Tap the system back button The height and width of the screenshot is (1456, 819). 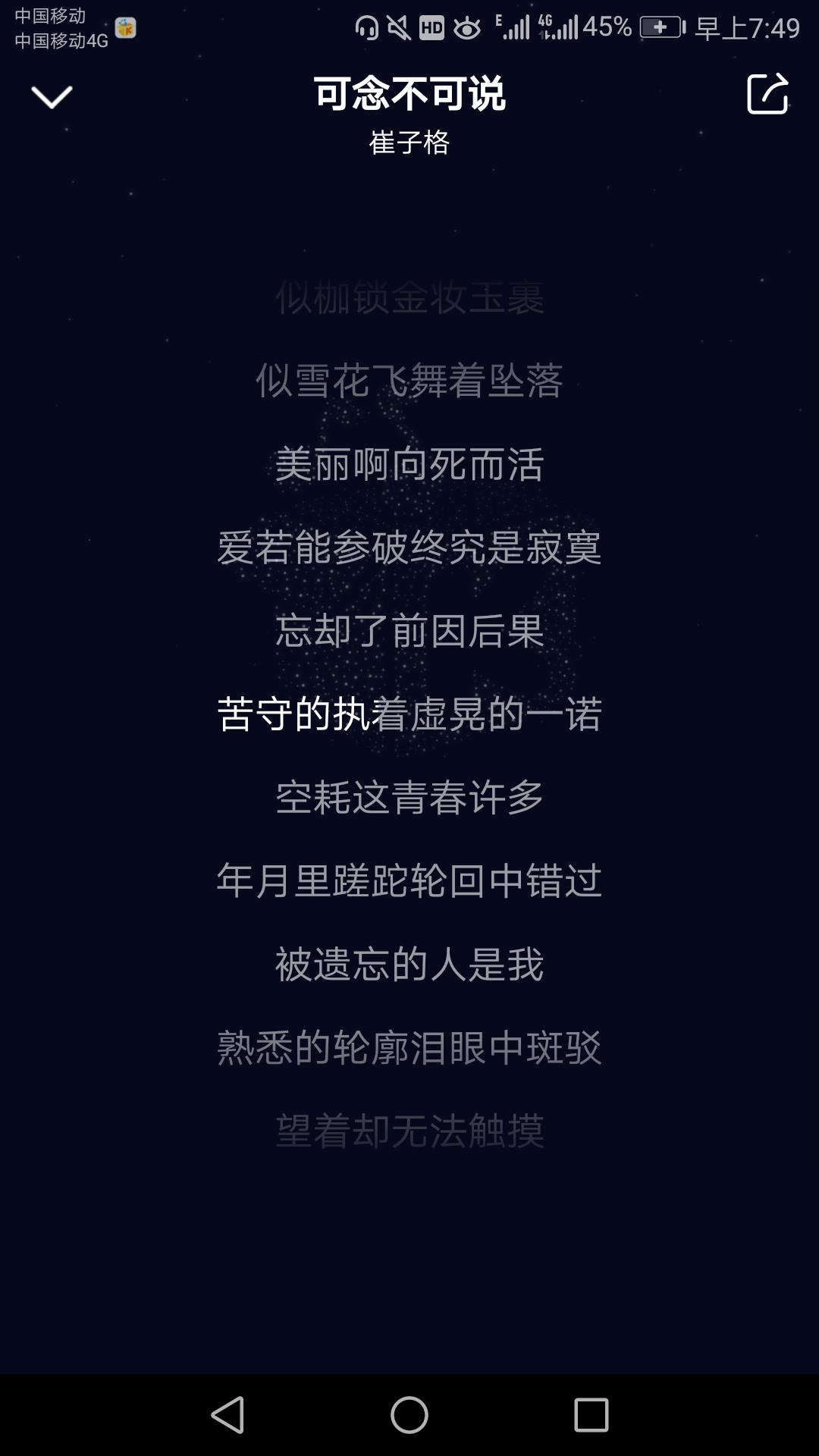[227, 1415]
